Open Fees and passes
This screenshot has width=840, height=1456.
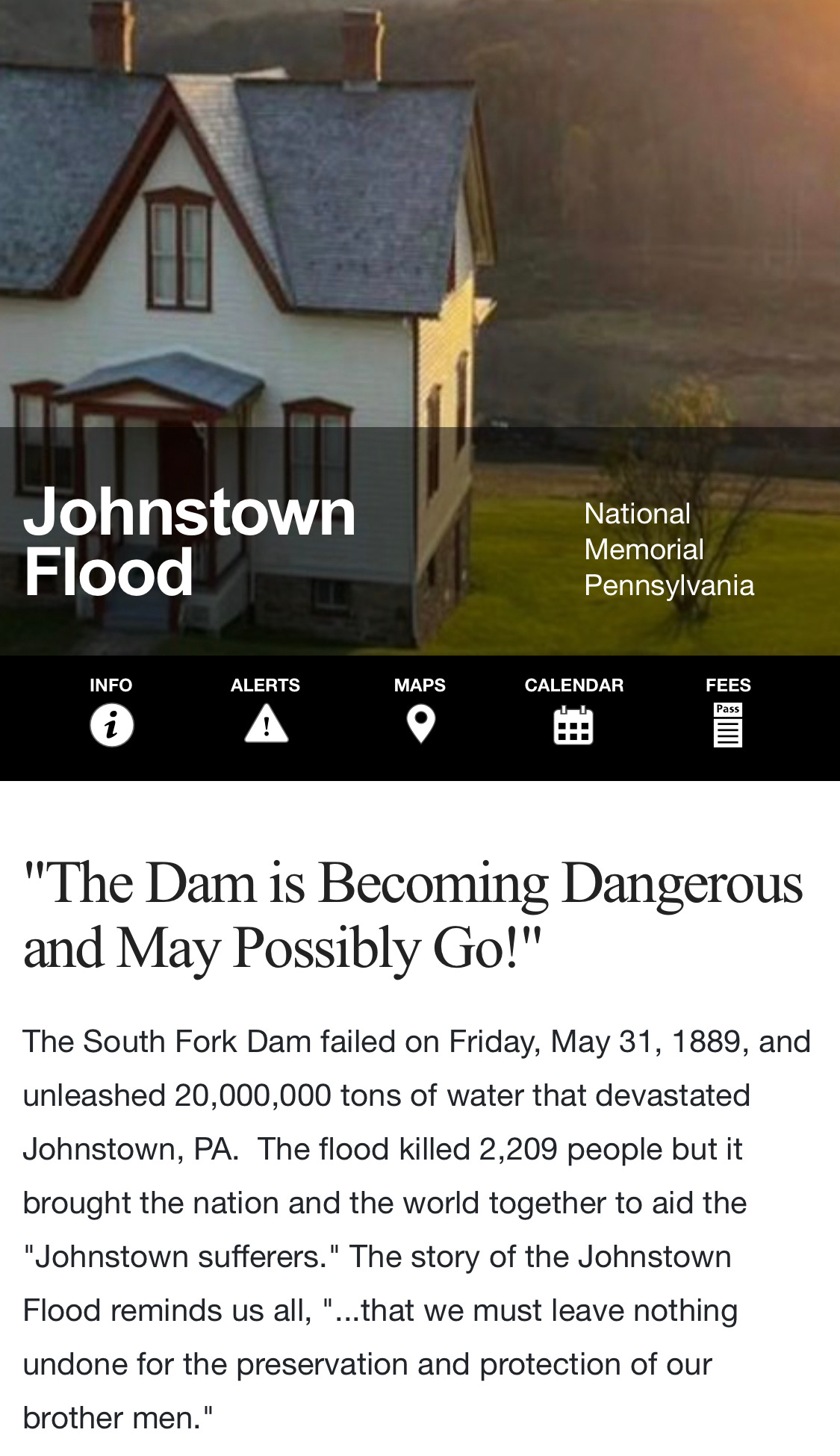click(728, 712)
